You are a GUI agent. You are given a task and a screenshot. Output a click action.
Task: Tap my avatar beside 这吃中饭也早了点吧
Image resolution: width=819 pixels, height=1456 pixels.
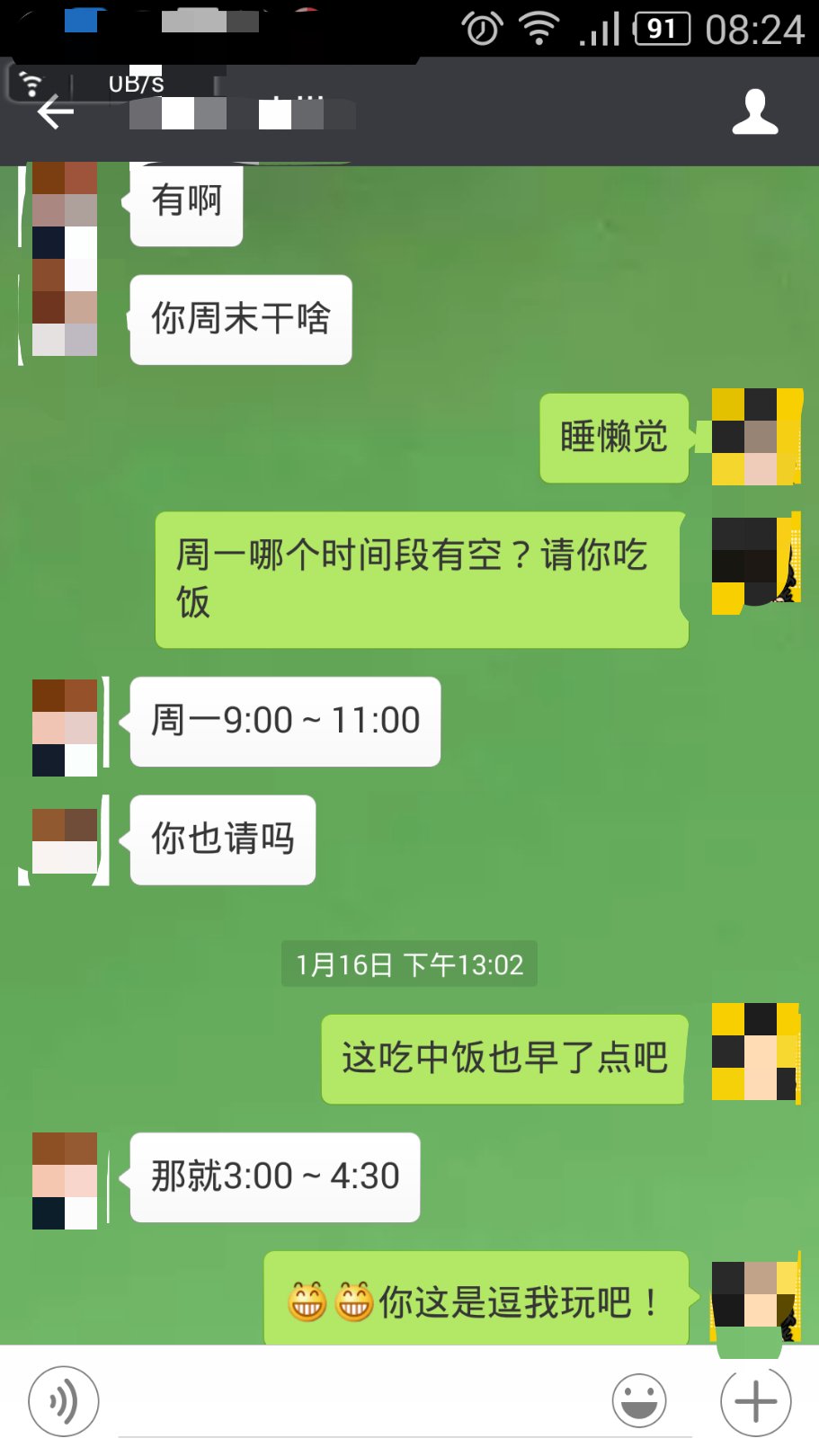(755, 1052)
